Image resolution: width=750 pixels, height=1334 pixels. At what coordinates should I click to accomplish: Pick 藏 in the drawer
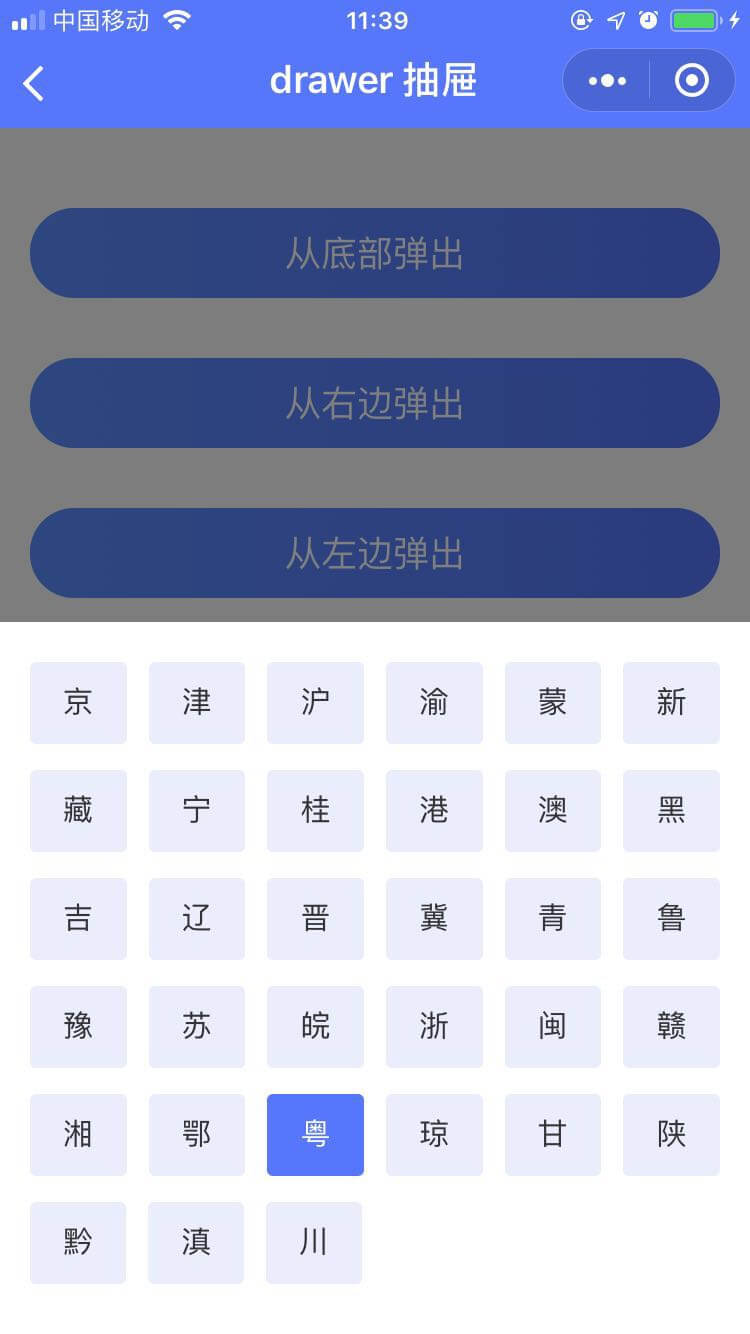(78, 811)
